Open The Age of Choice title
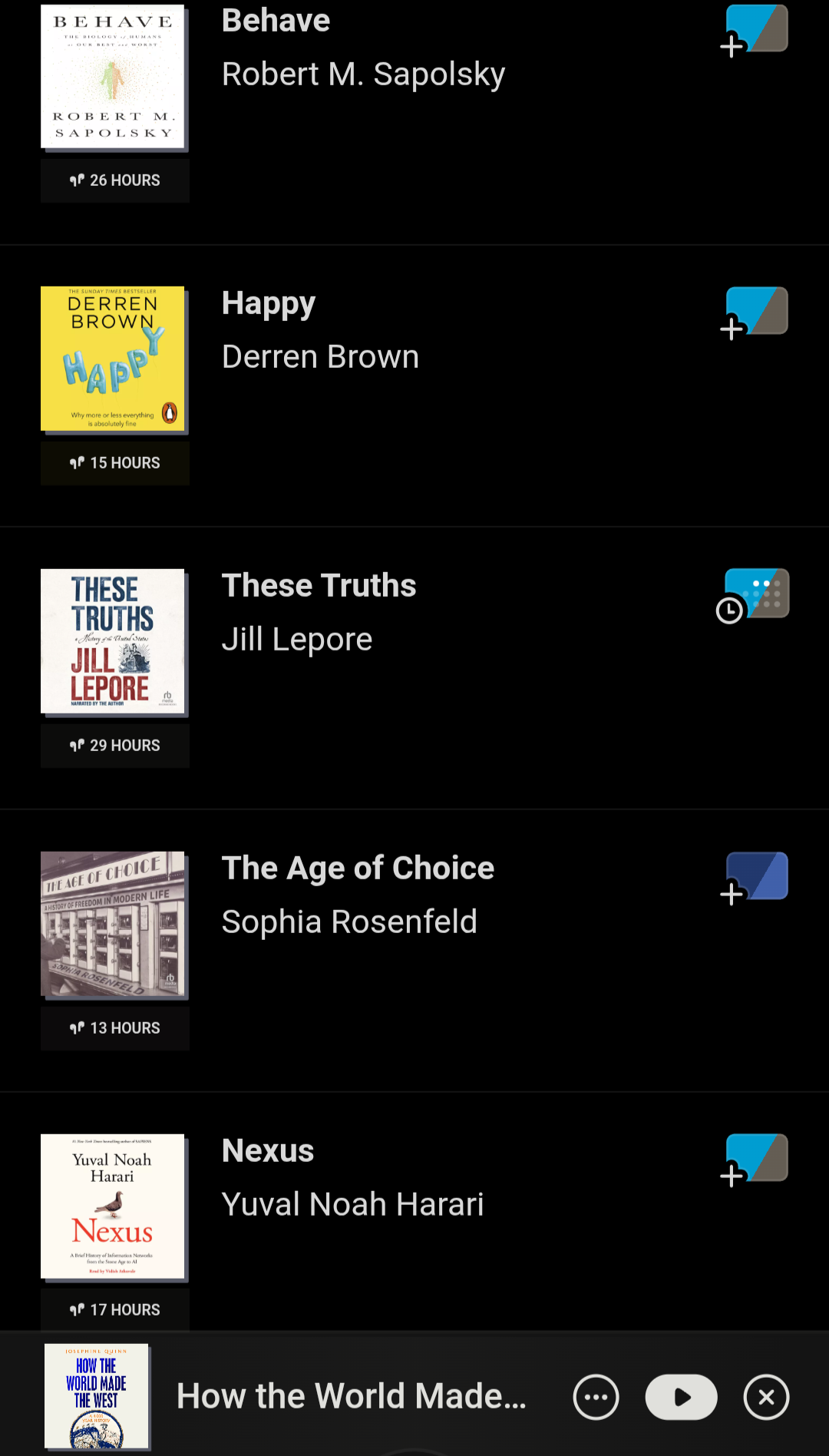829x1456 pixels. click(x=358, y=869)
